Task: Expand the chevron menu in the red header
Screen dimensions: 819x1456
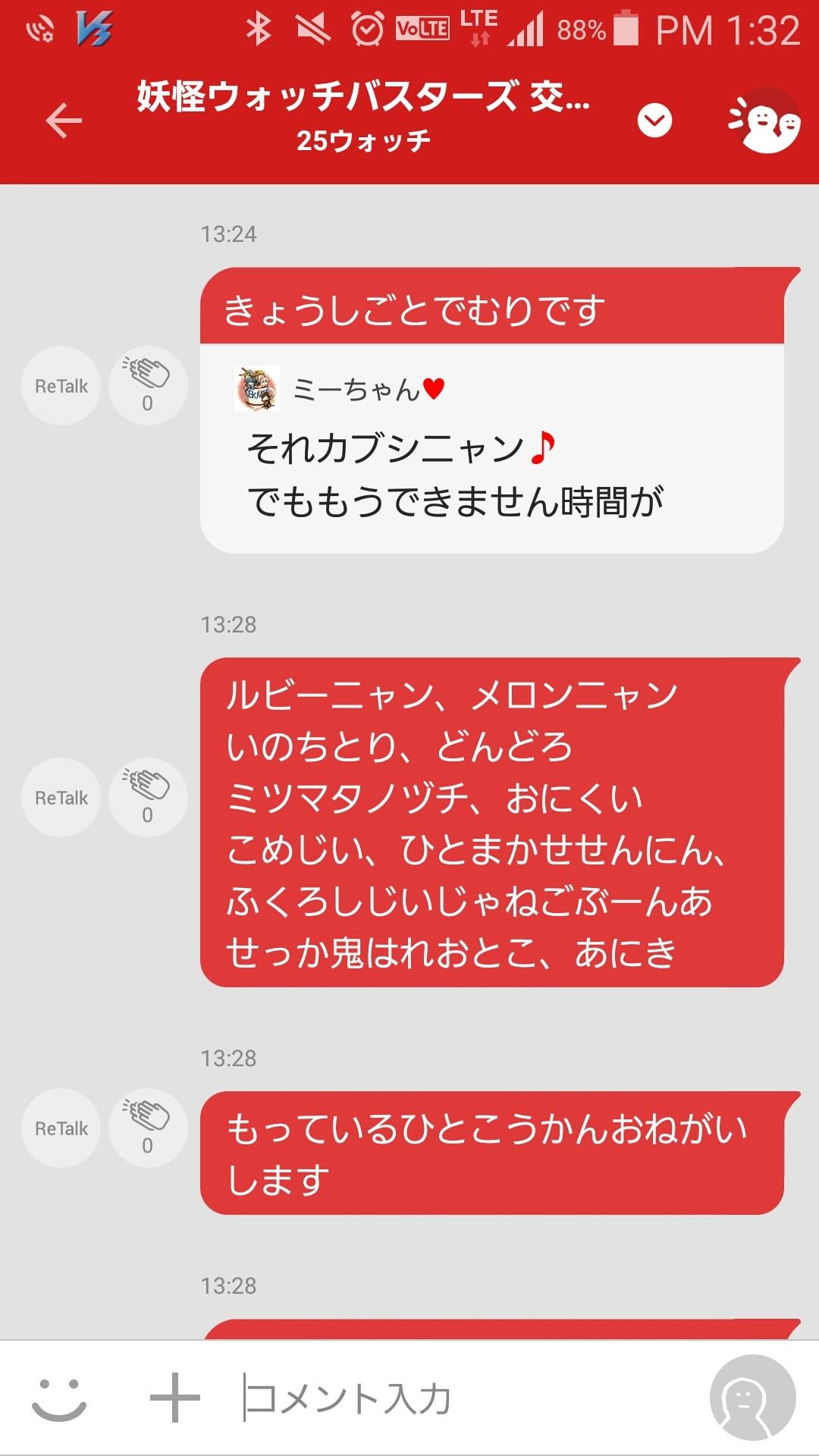Action: coord(656,120)
